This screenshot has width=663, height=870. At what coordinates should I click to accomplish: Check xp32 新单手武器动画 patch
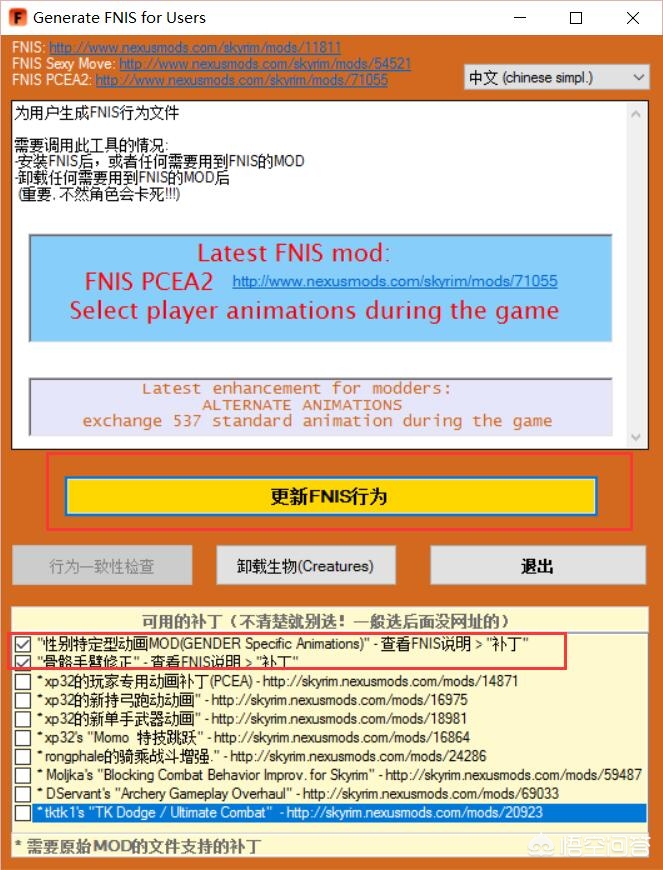(23, 719)
